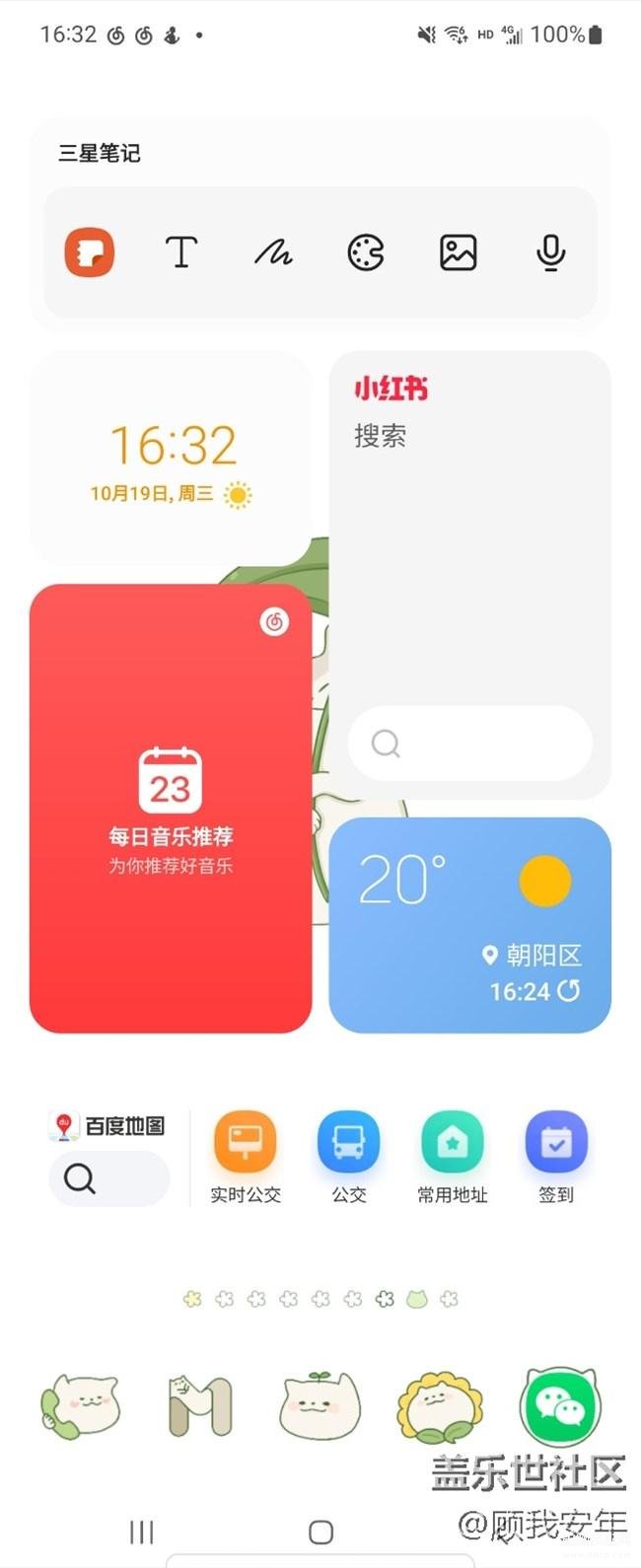Refresh the weather widget time
Viewport: 641px width, 1568px height.
point(569,991)
